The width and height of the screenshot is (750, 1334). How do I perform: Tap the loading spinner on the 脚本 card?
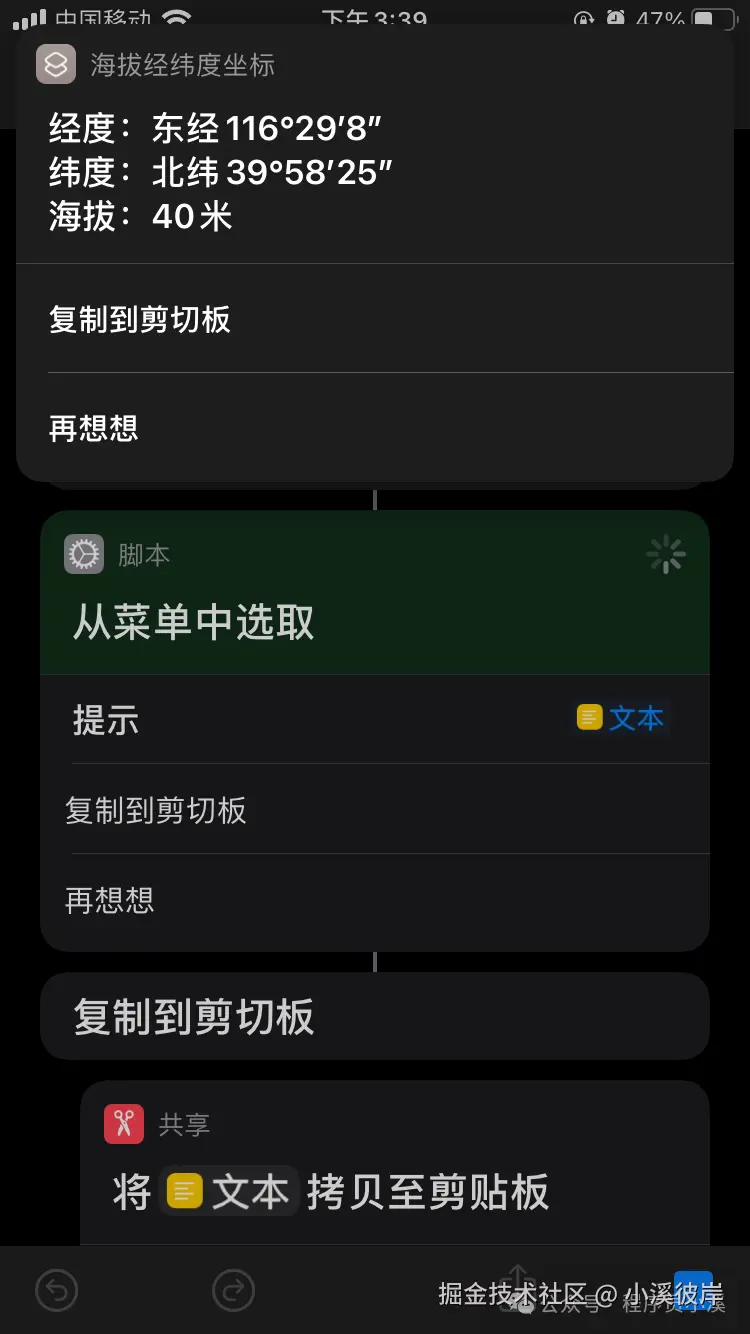(x=666, y=553)
